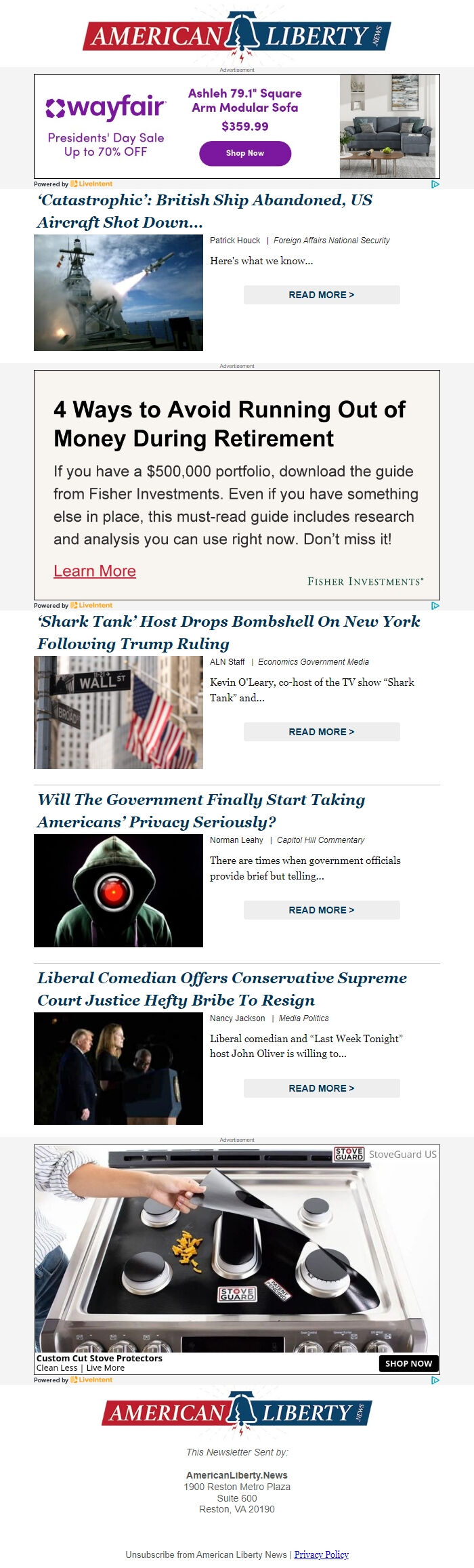Open the Supreme Court ceremony article image
474x1568 pixels.
click(118, 1069)
